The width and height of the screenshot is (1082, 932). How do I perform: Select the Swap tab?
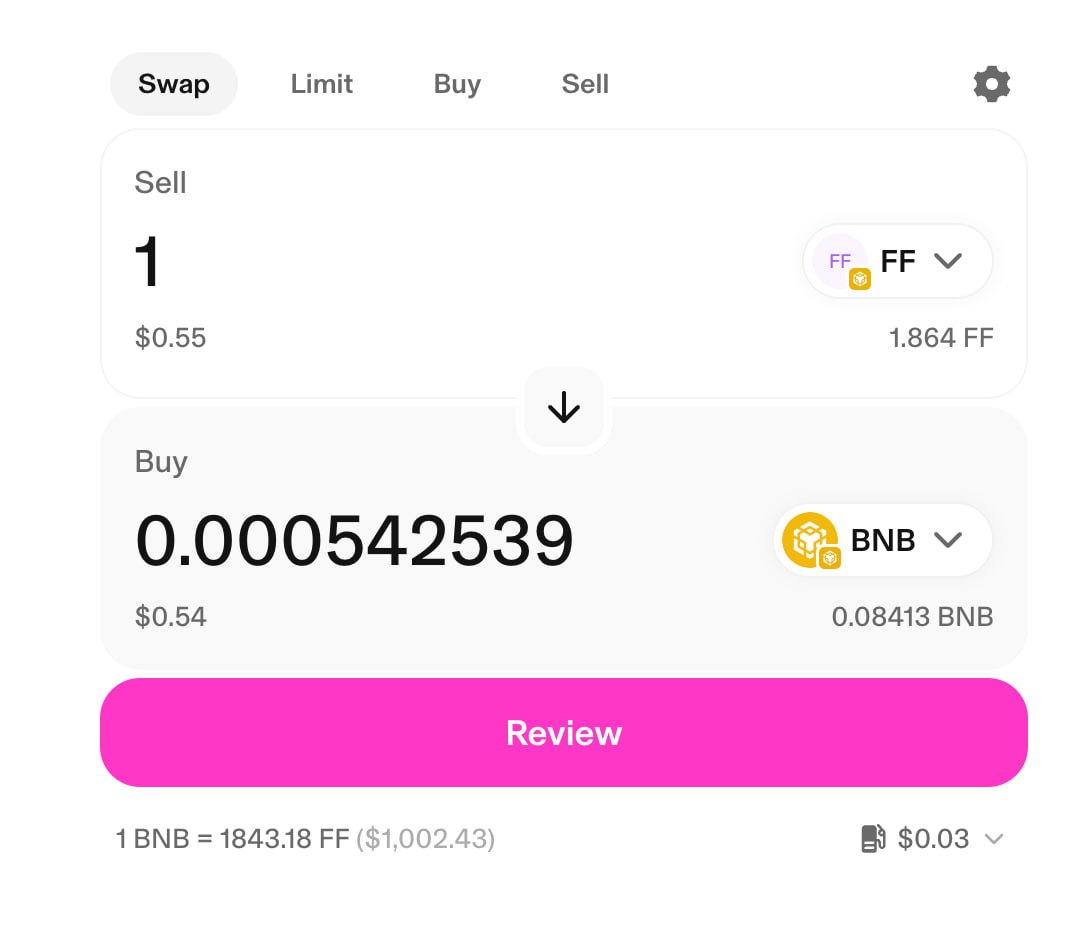click(173, 84)
